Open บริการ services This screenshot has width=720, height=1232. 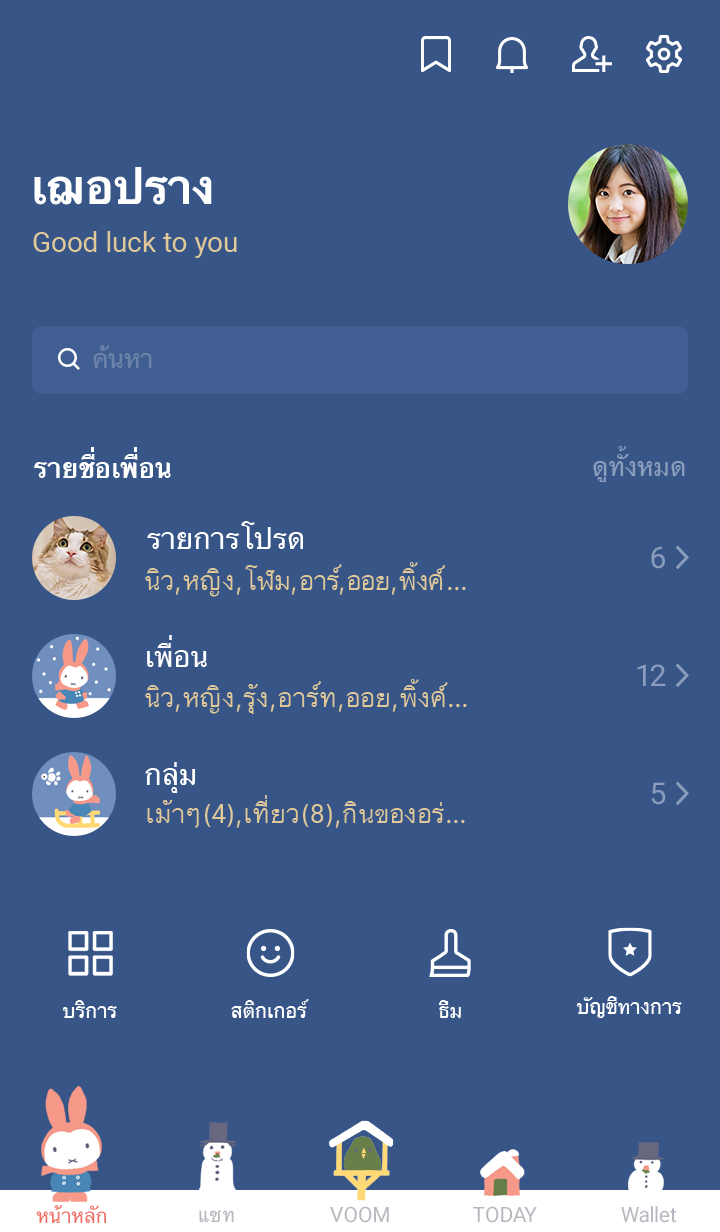(90, 974)
